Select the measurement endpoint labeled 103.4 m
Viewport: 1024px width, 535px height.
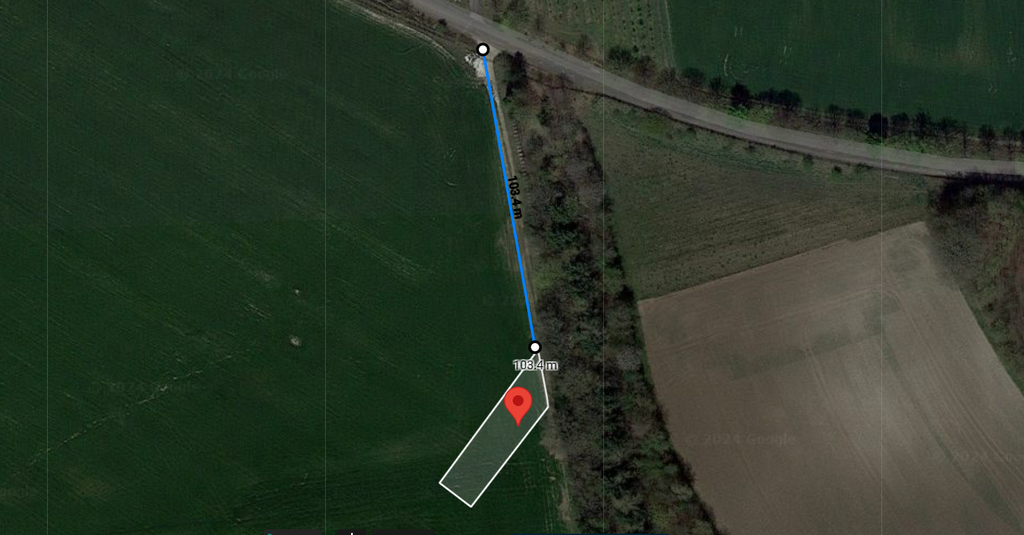point(535,347)
